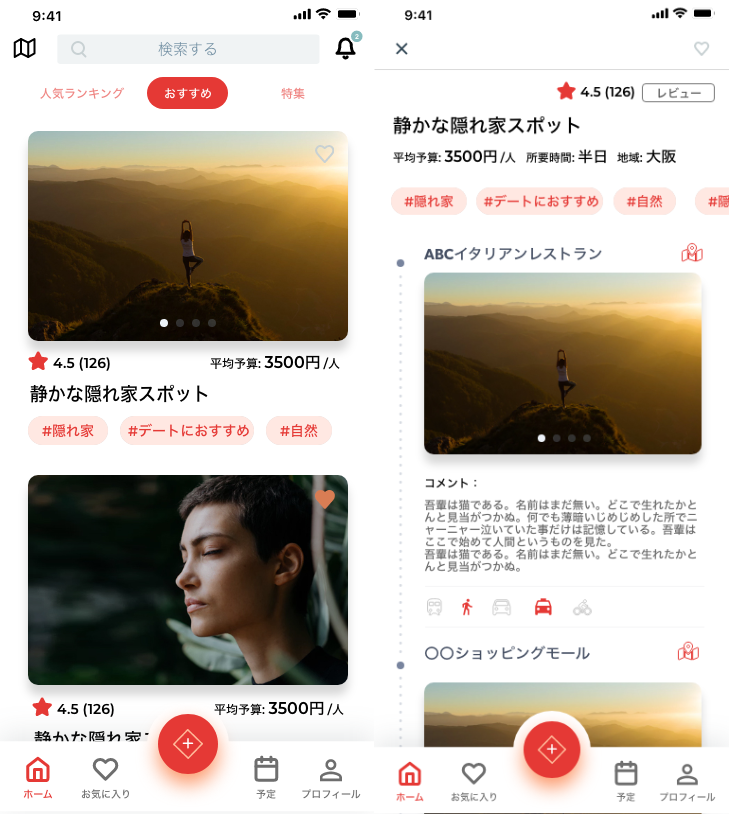The width and height of the screenshot is (729, 814).
Task: Switch to the 人気ランキング tab
Action: pyautogui.click(x=82, y=93)
